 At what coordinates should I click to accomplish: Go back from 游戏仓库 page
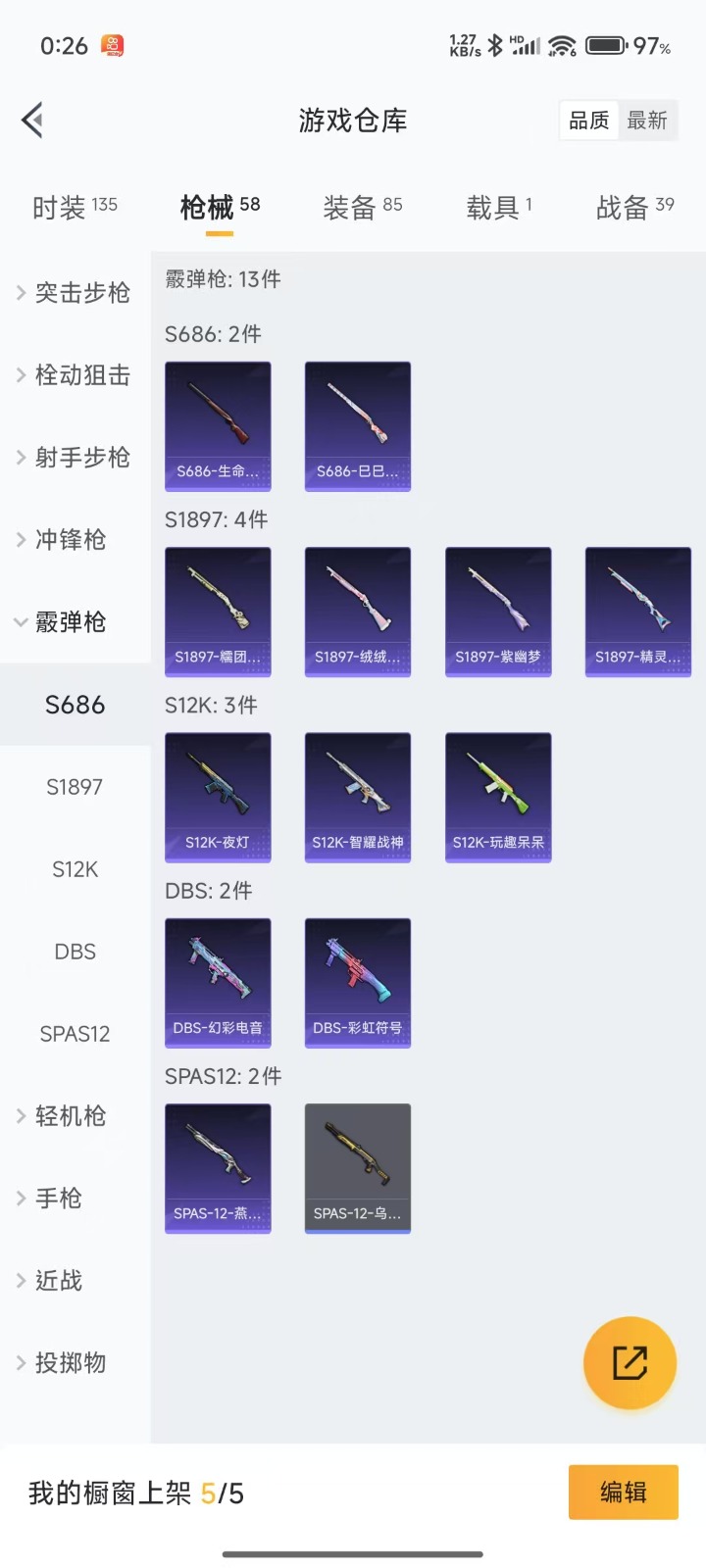tap(32, 121)
